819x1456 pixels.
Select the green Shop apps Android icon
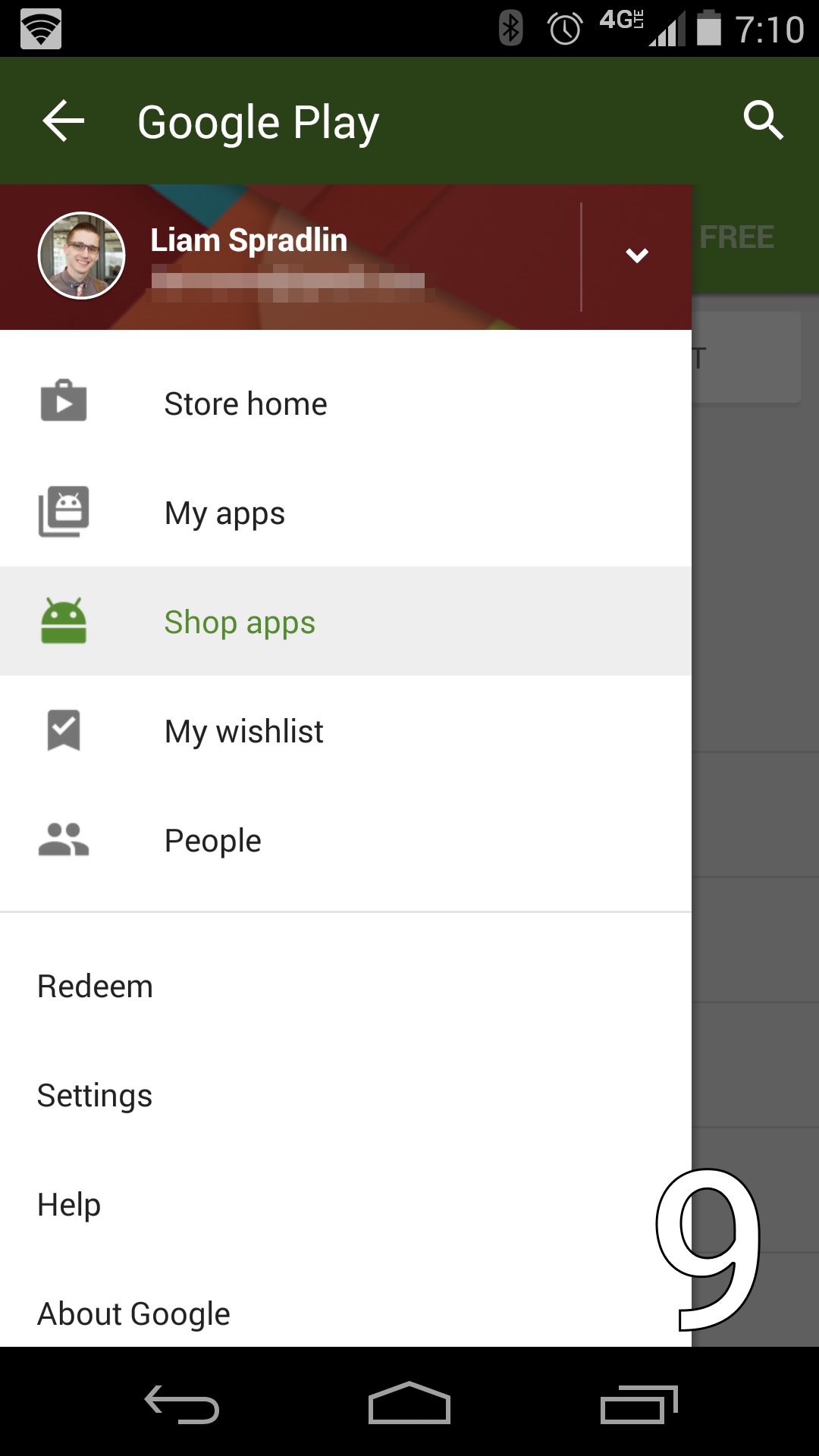tap(64, 621)
